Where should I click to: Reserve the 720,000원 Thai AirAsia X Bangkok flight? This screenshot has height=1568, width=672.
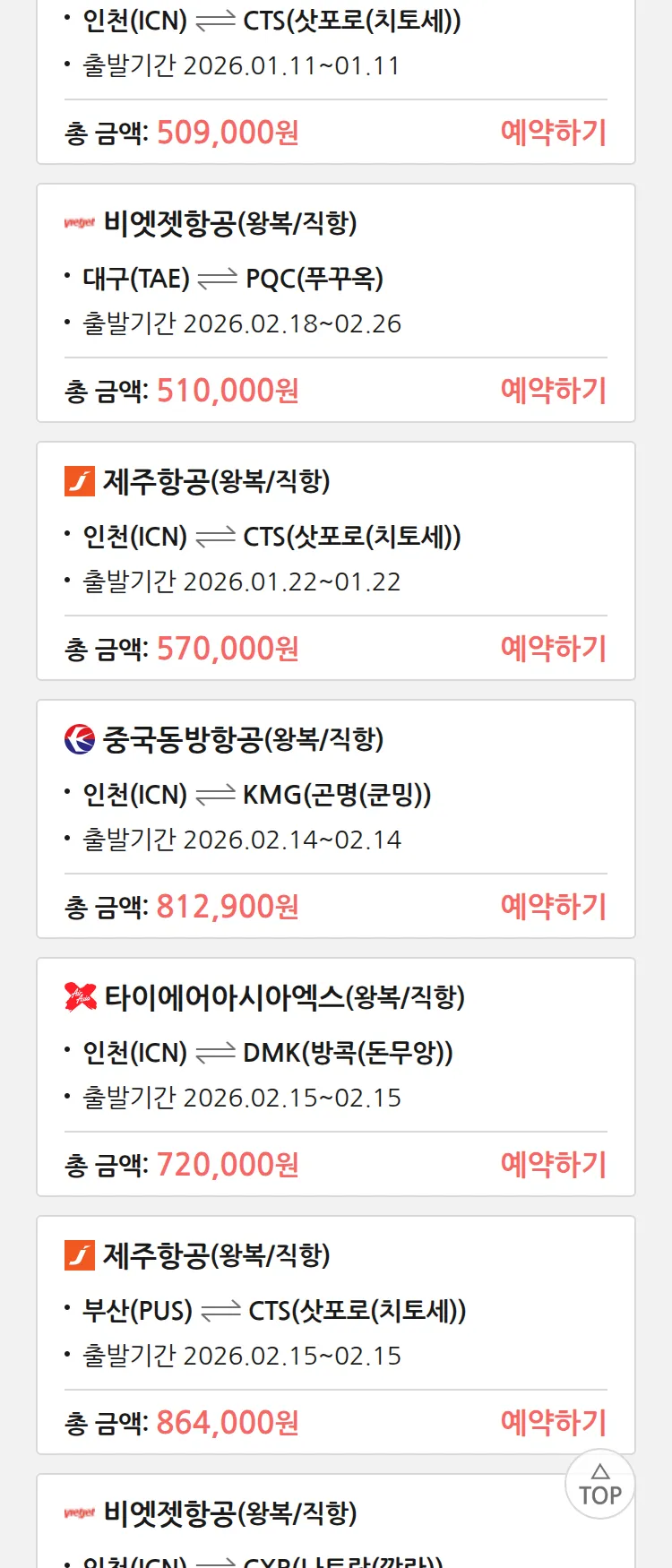coord(553,1165)
